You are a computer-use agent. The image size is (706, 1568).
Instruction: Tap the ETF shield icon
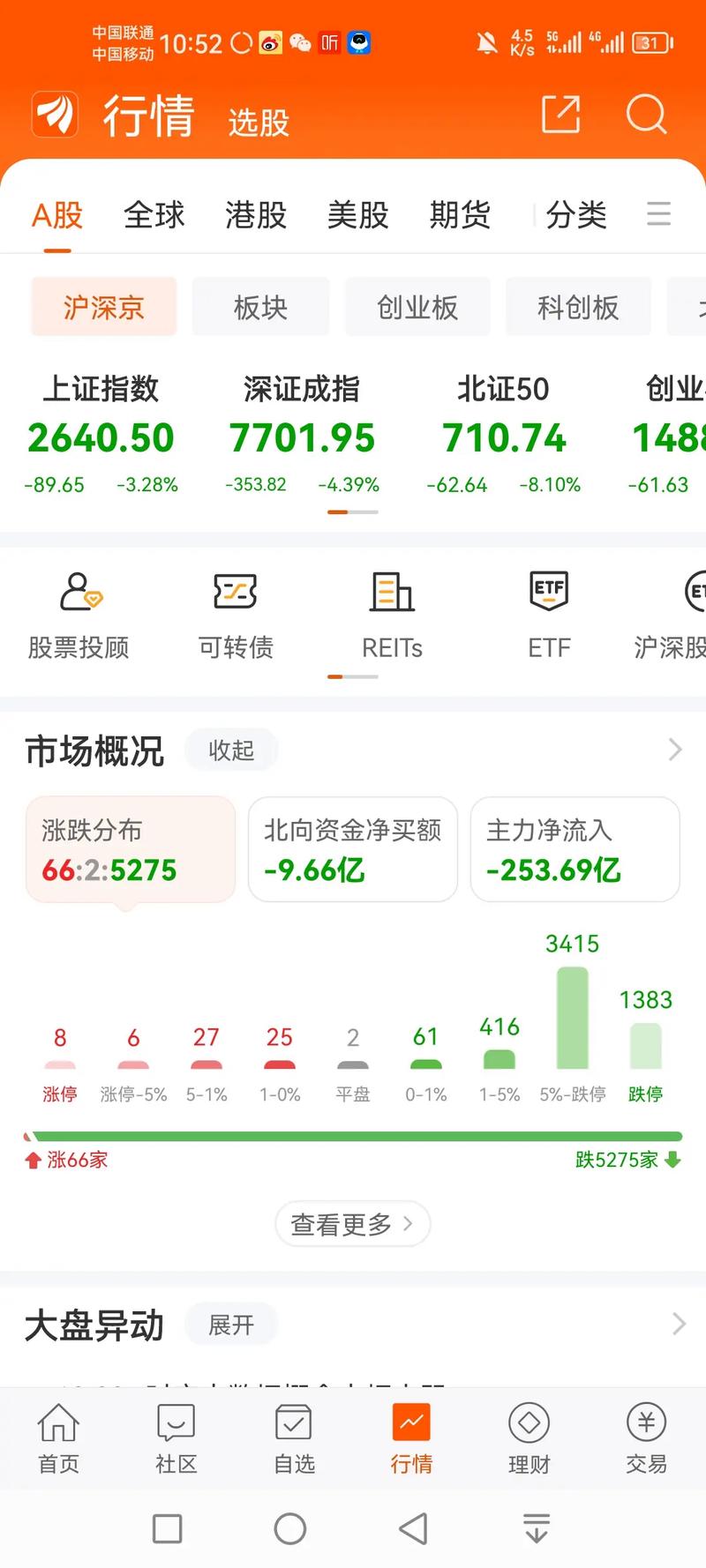[548, 613]
